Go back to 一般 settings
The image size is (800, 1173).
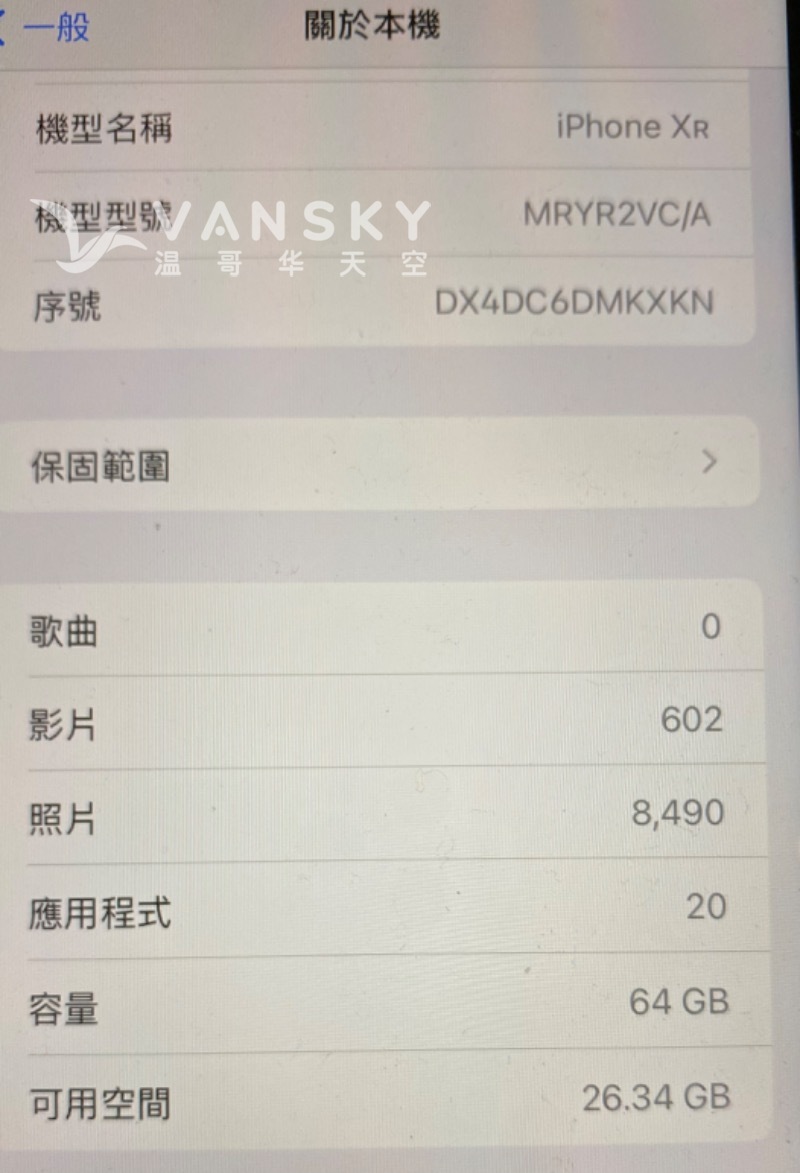coord(48,27)
